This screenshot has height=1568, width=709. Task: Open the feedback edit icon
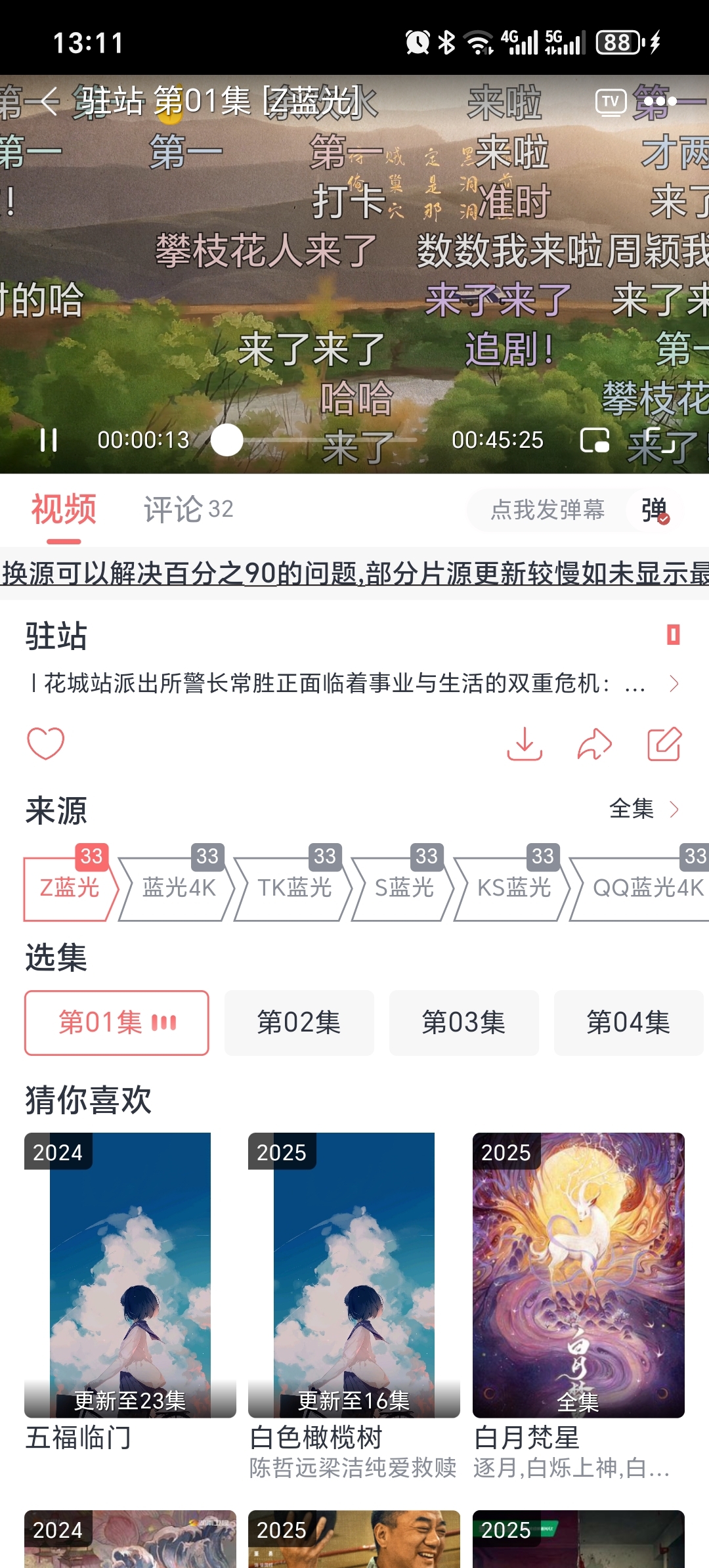664,744
